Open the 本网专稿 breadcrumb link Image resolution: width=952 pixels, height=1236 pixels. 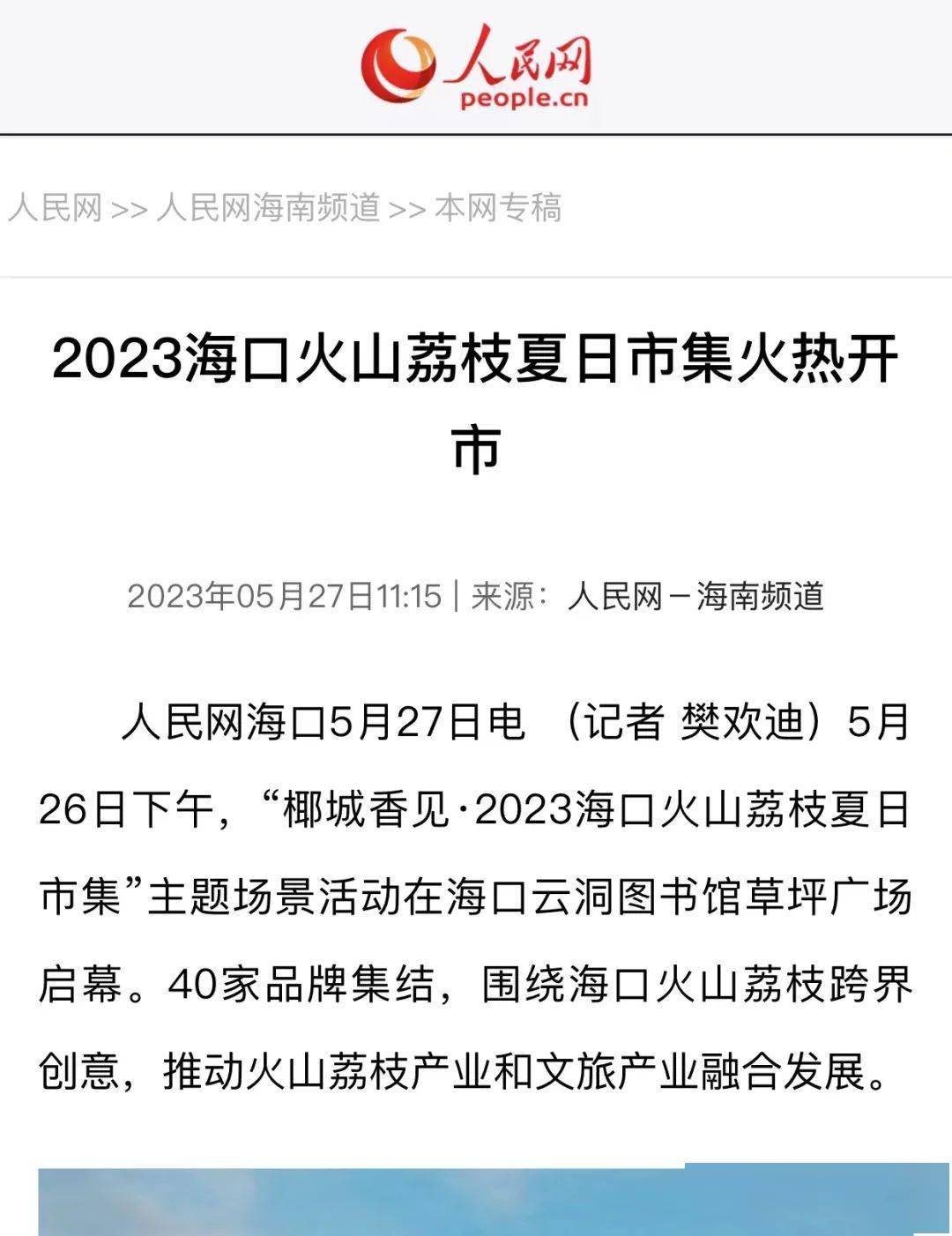(x=498, y=209)
